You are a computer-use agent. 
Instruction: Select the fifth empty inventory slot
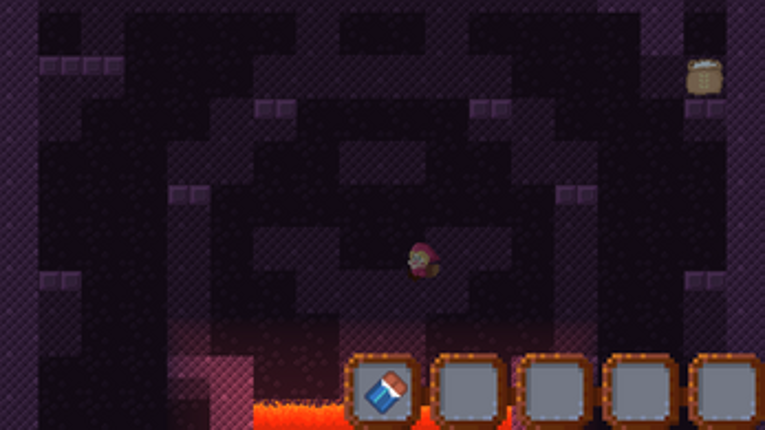[x=726, y=392]
